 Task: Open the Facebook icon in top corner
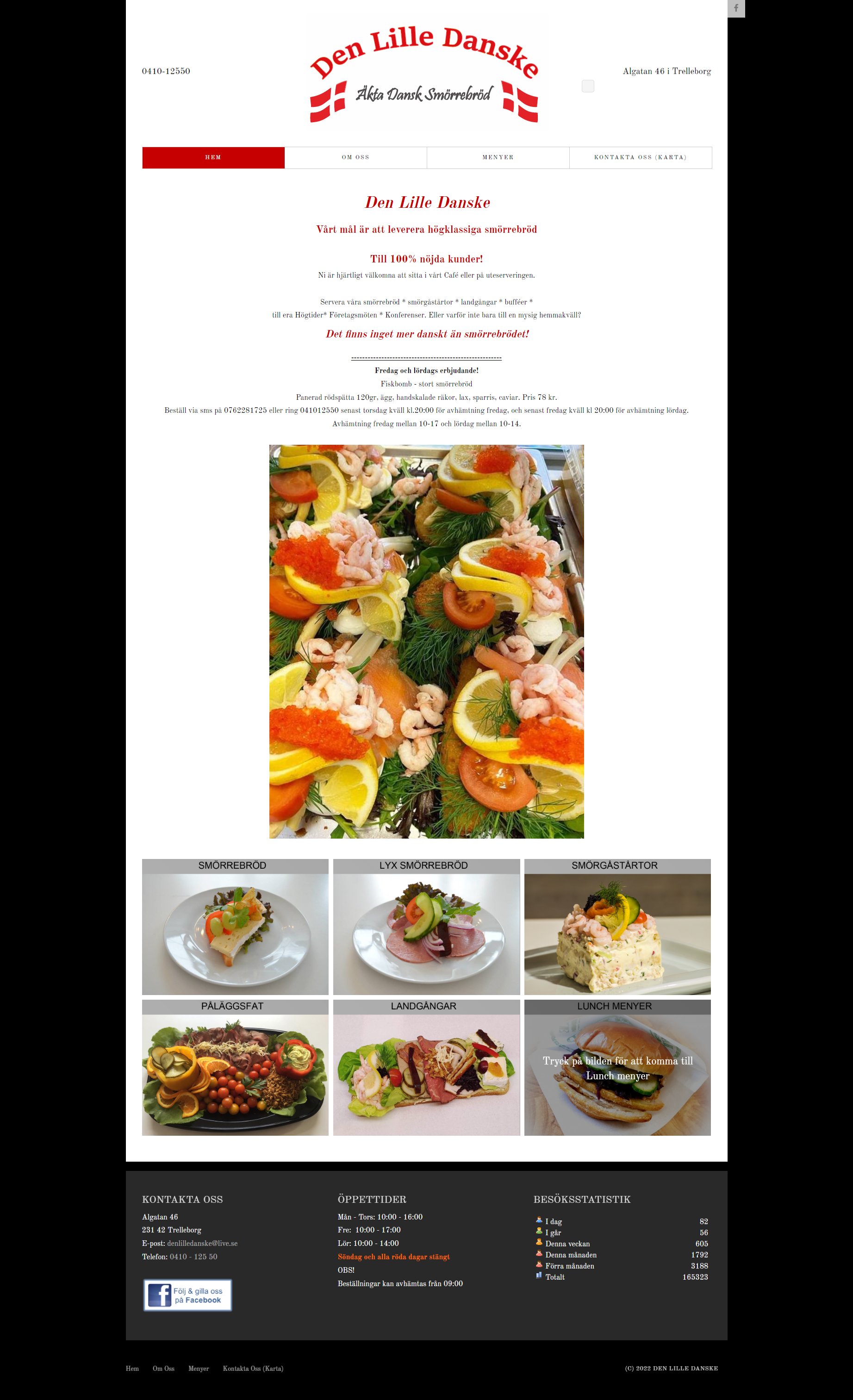735,8
